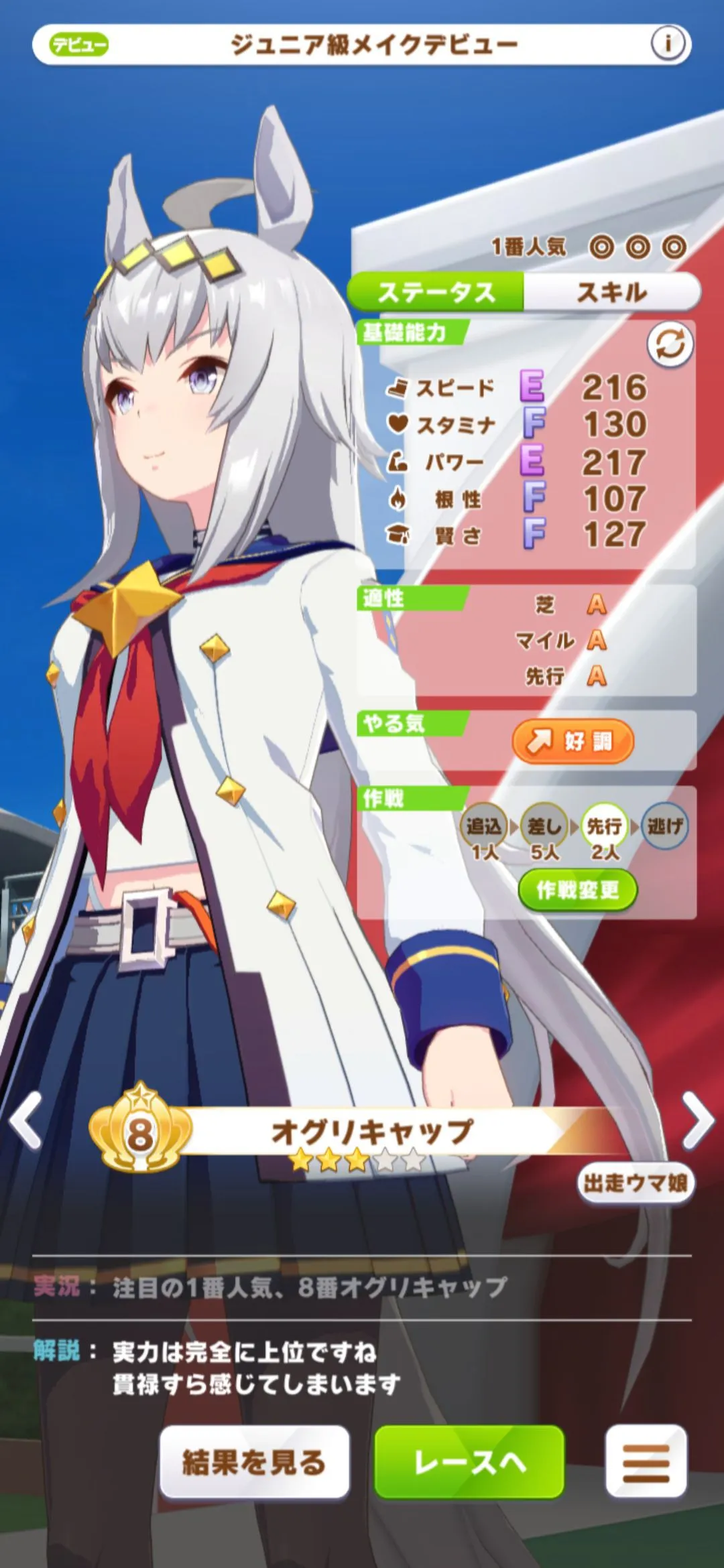This screenshot has height=1568, width=724.
Task: Tap 結果を見る to skip to results
Action: point(254,1461)
